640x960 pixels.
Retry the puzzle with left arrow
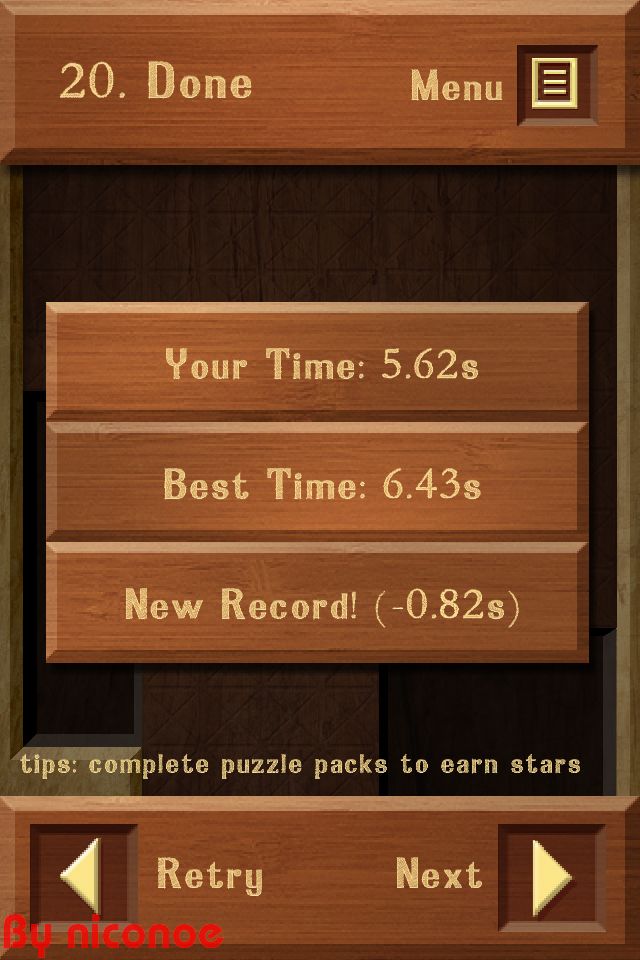point(83,876)
